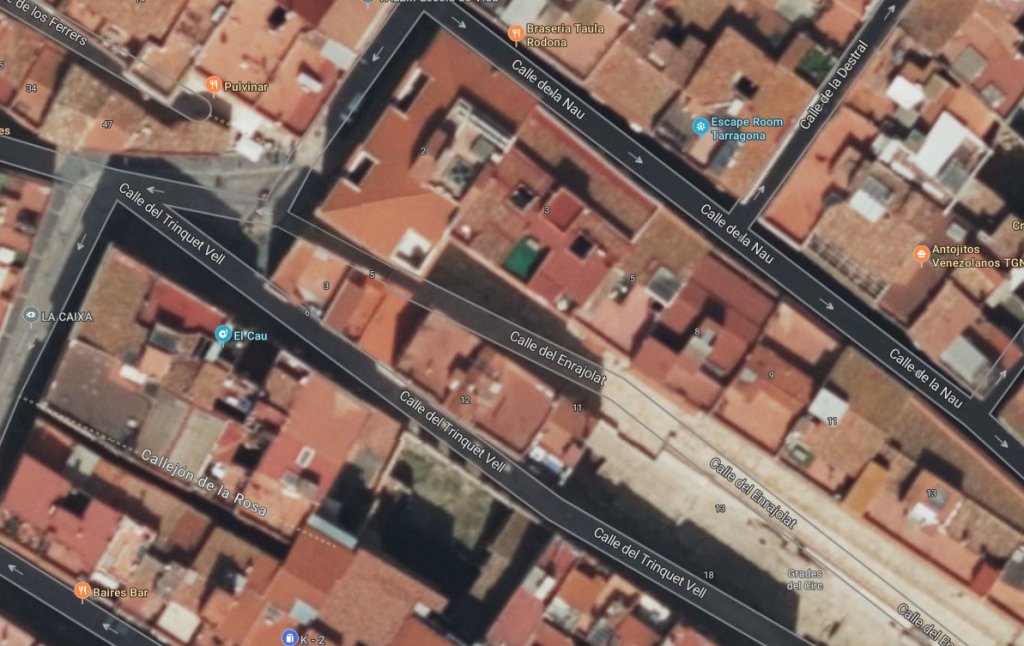Select the Braseria Taula Rodona pin
This screenshot has width=1024, height=646.
coord(516,35)
